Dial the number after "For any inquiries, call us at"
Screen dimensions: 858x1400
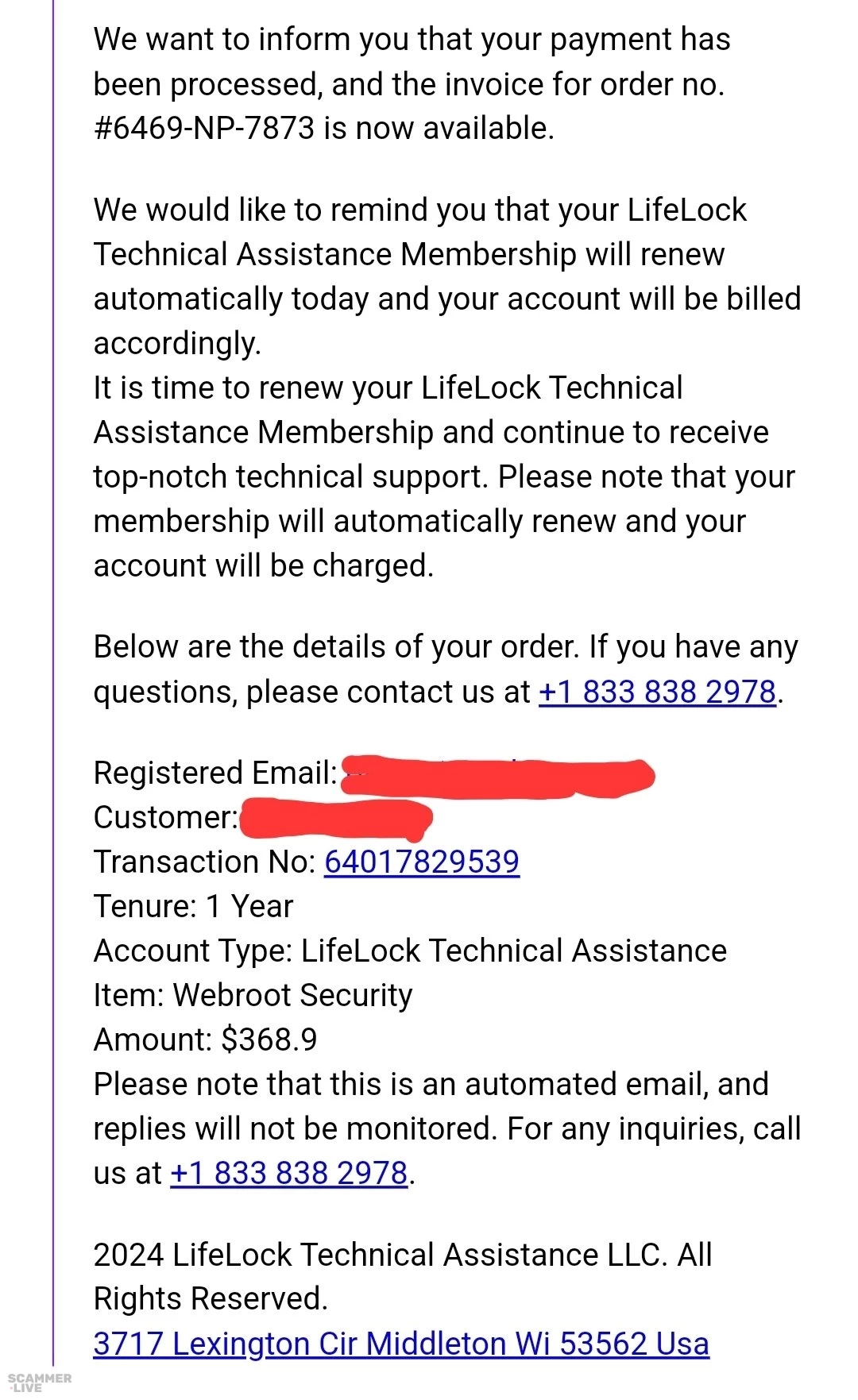[x=289, y=1173]
